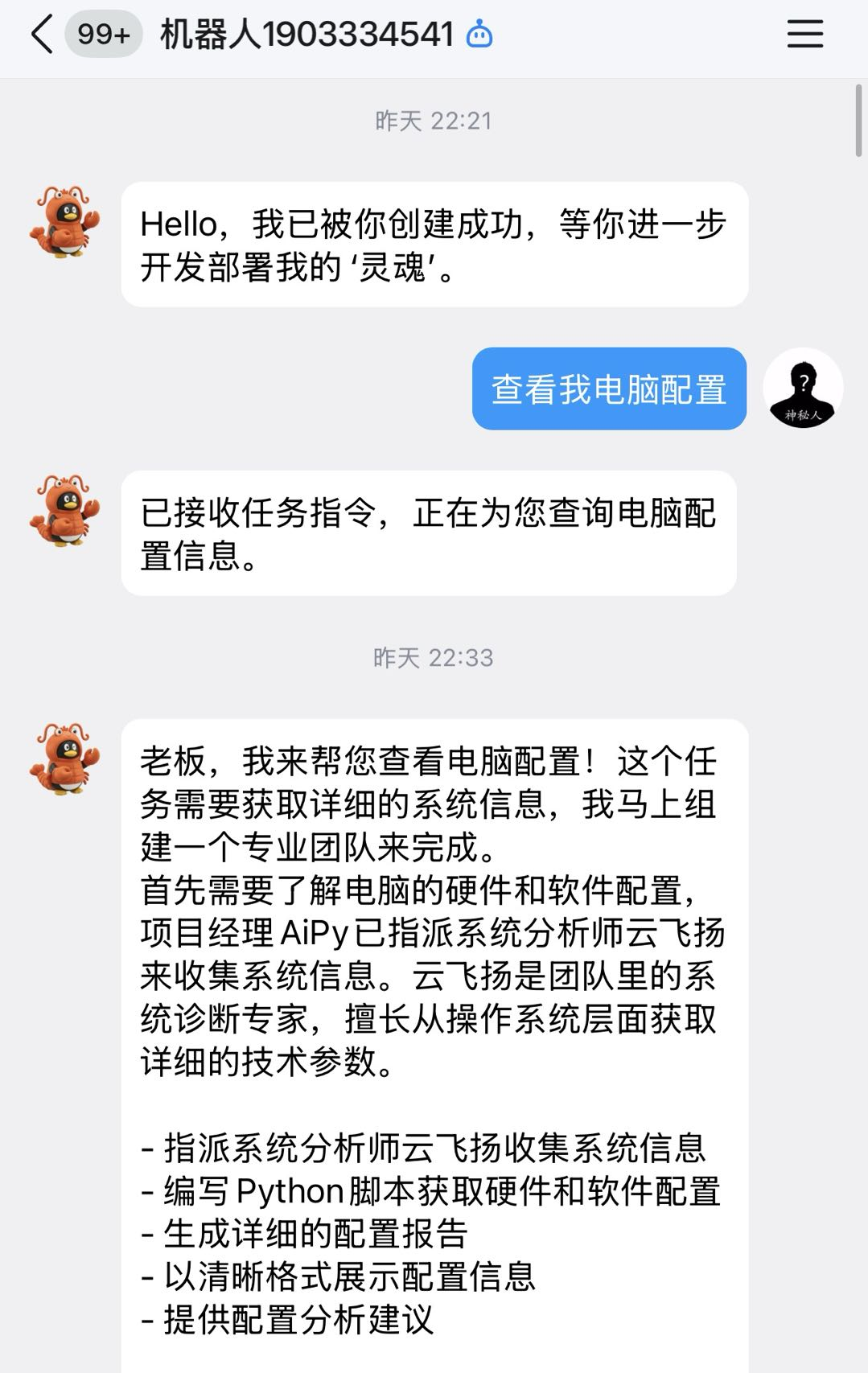Tap the 昨天 22:33 timestamp

click(434, 658)
